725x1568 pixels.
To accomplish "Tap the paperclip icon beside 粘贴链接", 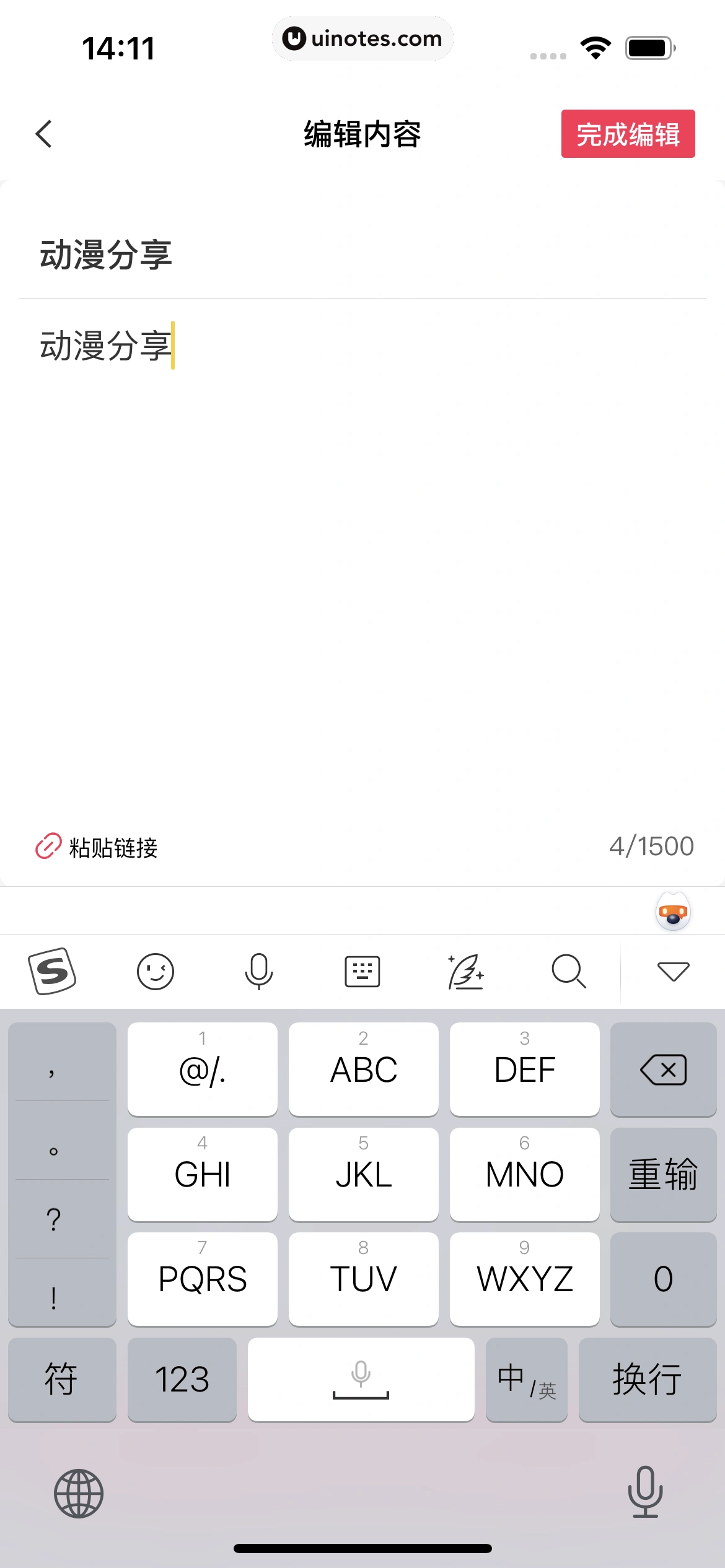I will coord(47,845).
